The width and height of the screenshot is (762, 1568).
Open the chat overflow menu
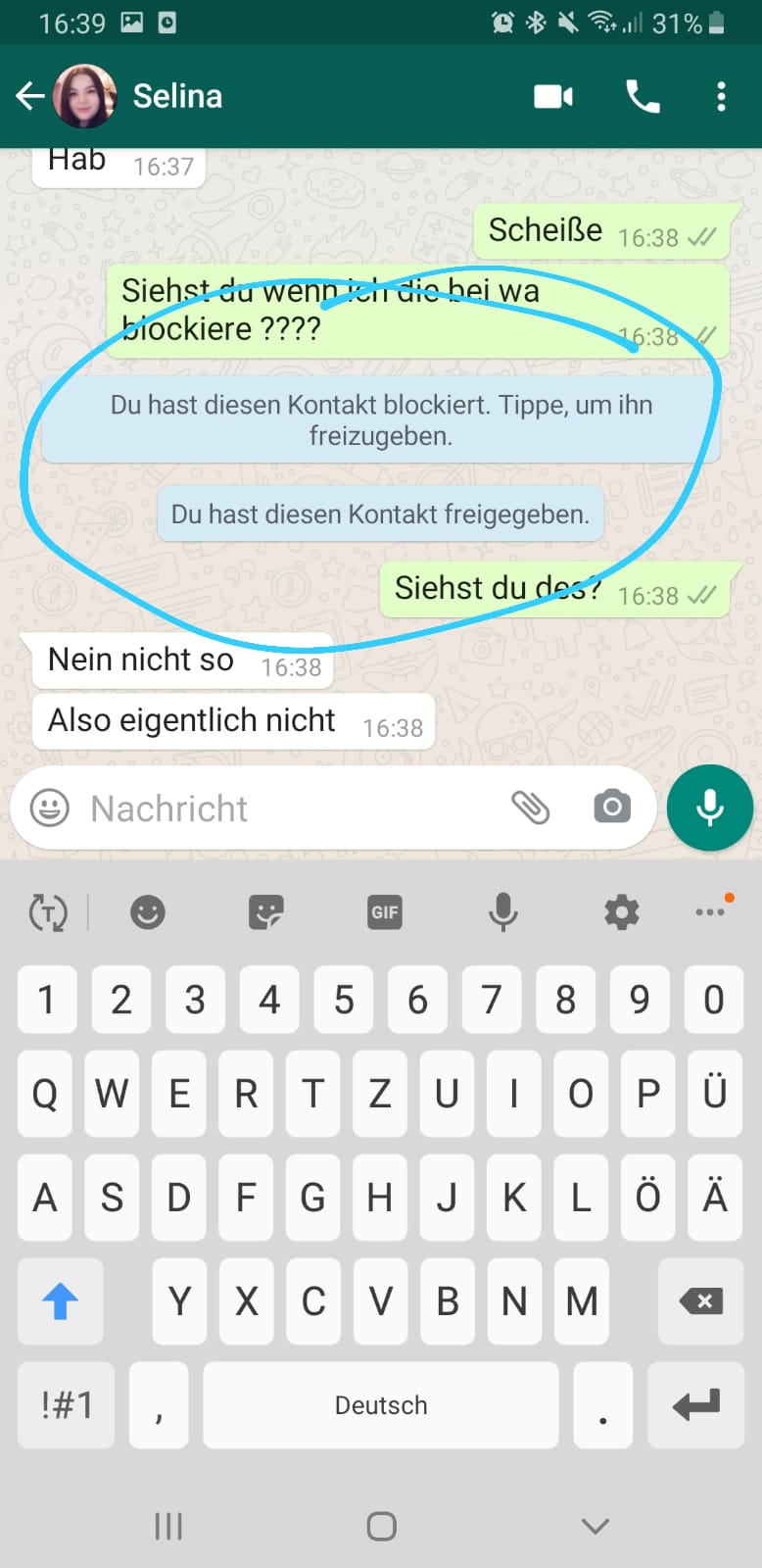click(721, 96)
